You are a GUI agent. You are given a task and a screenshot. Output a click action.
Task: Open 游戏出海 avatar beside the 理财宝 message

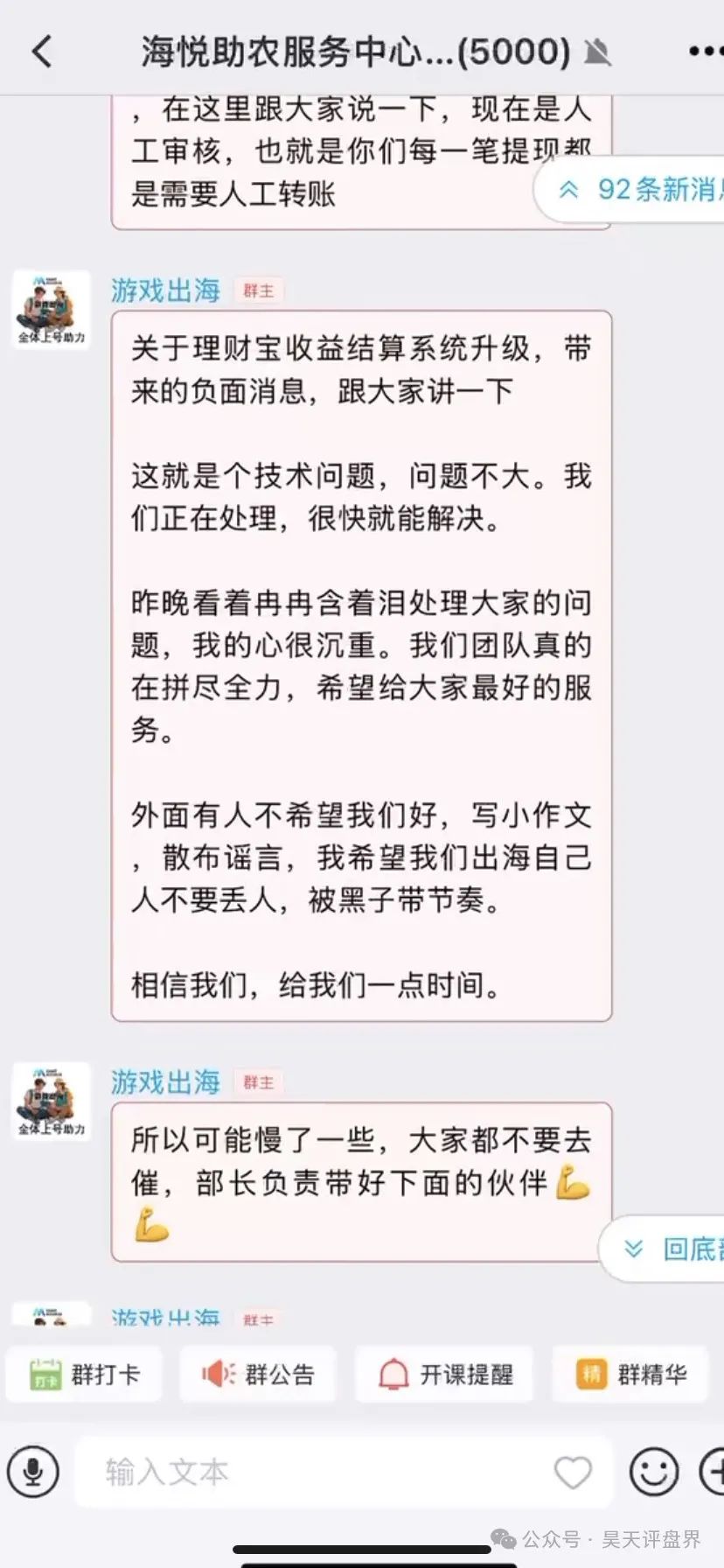51,309
